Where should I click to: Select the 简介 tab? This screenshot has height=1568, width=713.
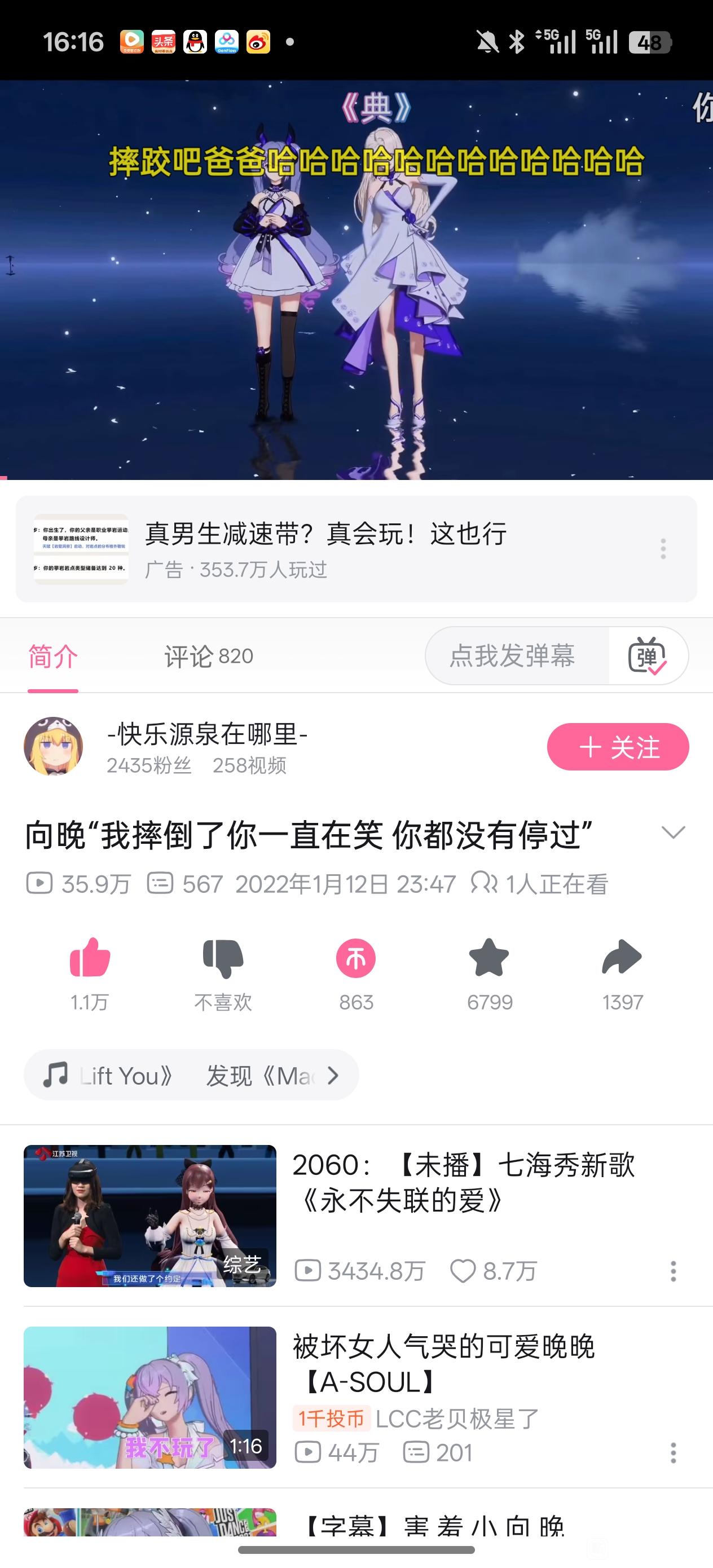click(x=53, y=656)
